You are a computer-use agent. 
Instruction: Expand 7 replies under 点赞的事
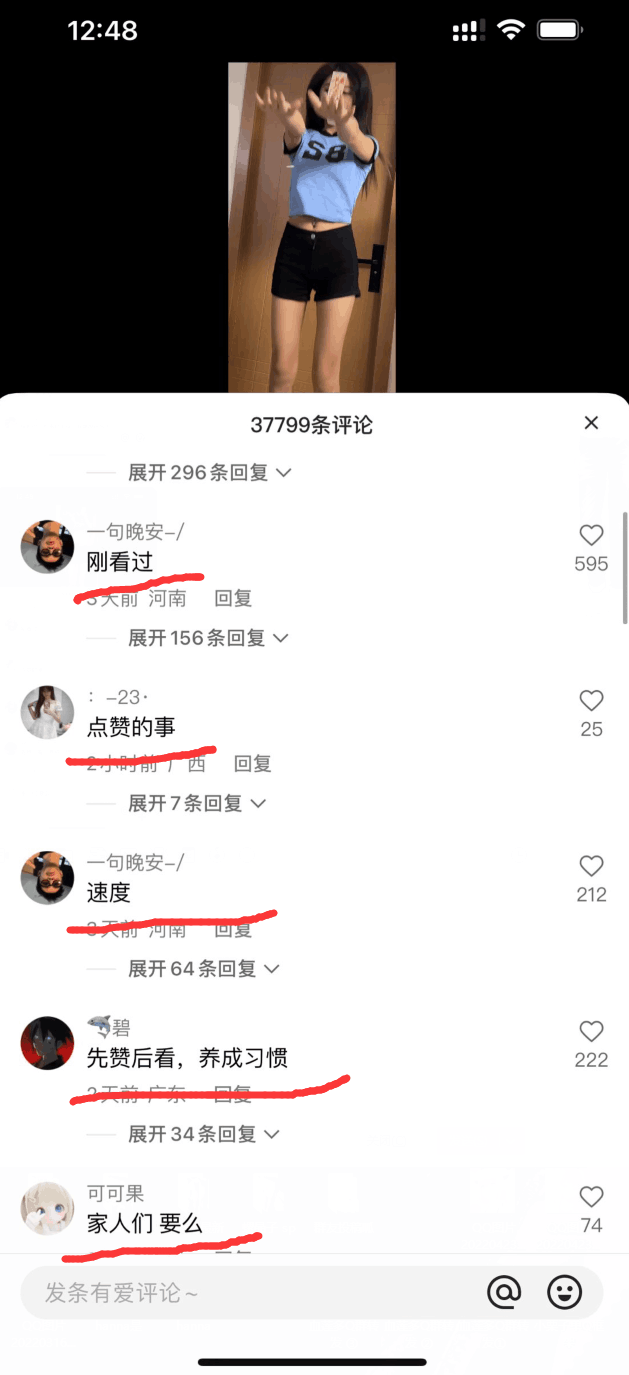[x=196, y=803]
